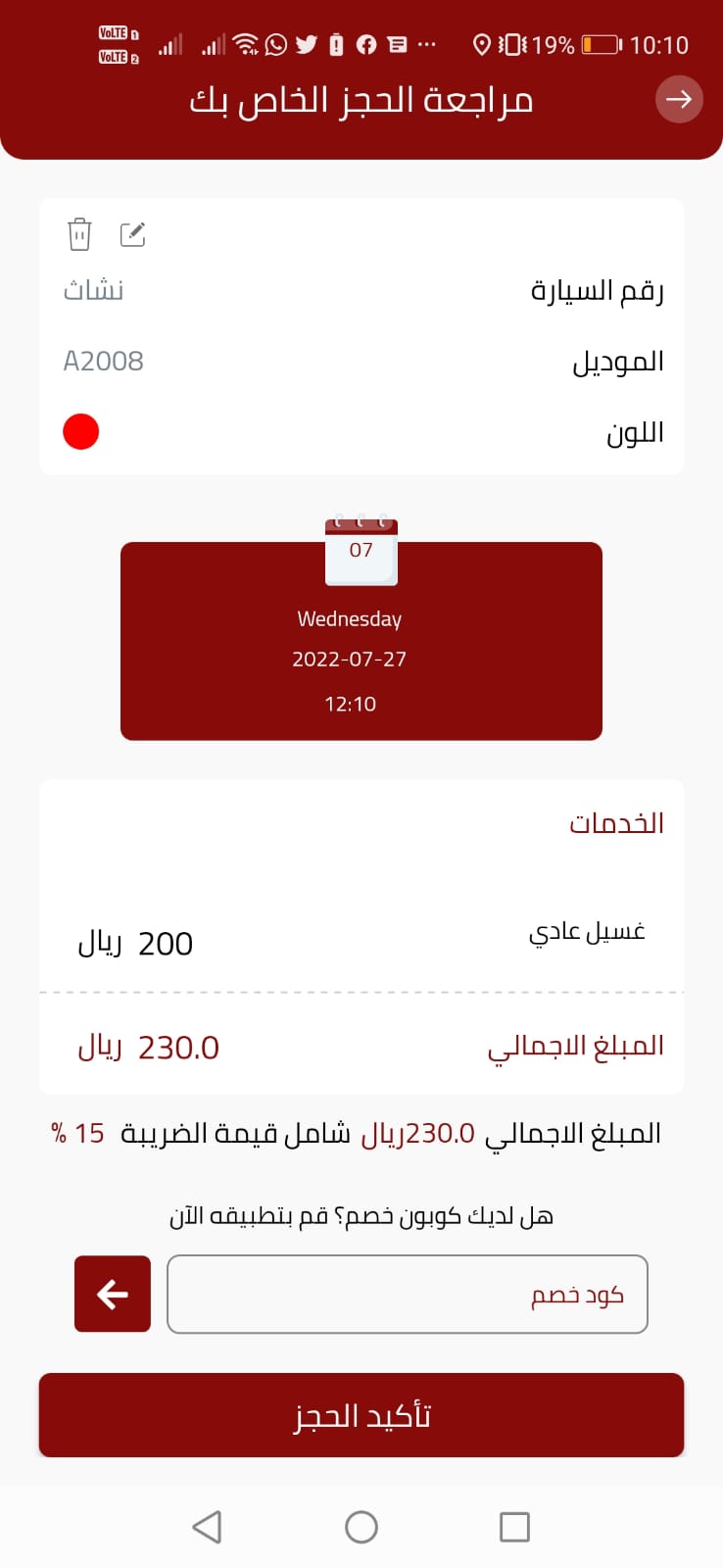Image resolution: width=723 pixels, height=1568 pixels.
Task: Confirm the booking (تأكيد الحجز)
Action: point(361,1415)
